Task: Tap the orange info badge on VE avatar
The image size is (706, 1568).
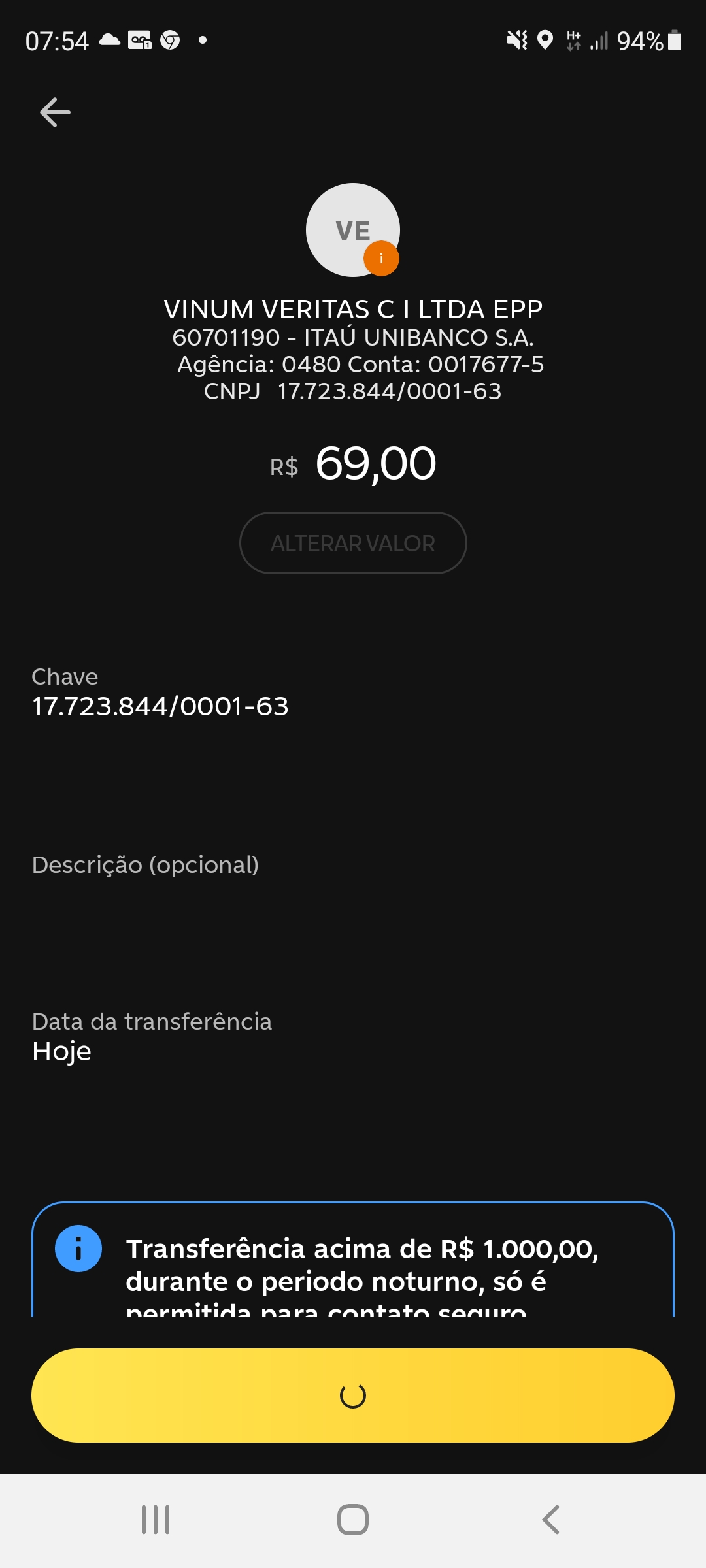Action: click(x=381, y=259)
